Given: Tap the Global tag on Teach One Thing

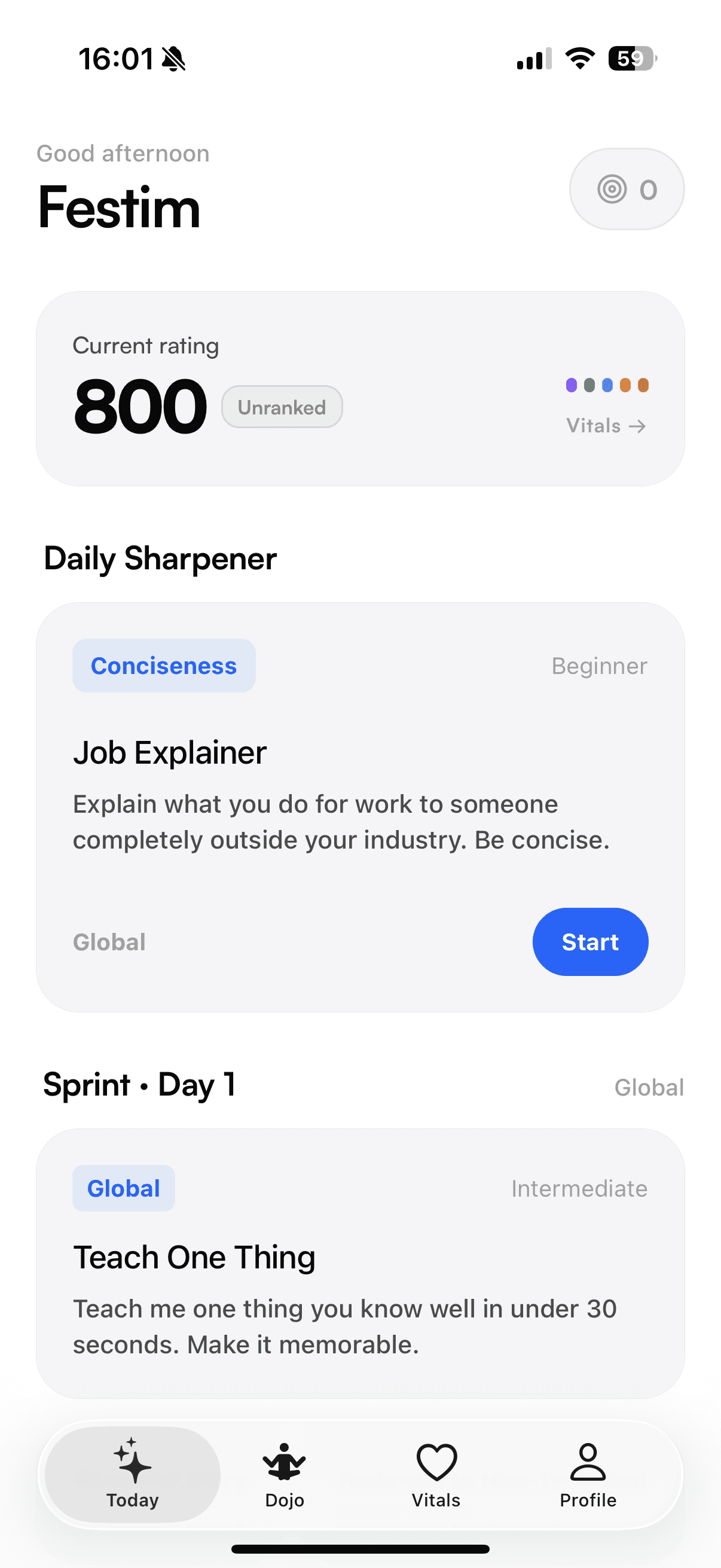Looking at the screenshot, I should (123, 1187).
